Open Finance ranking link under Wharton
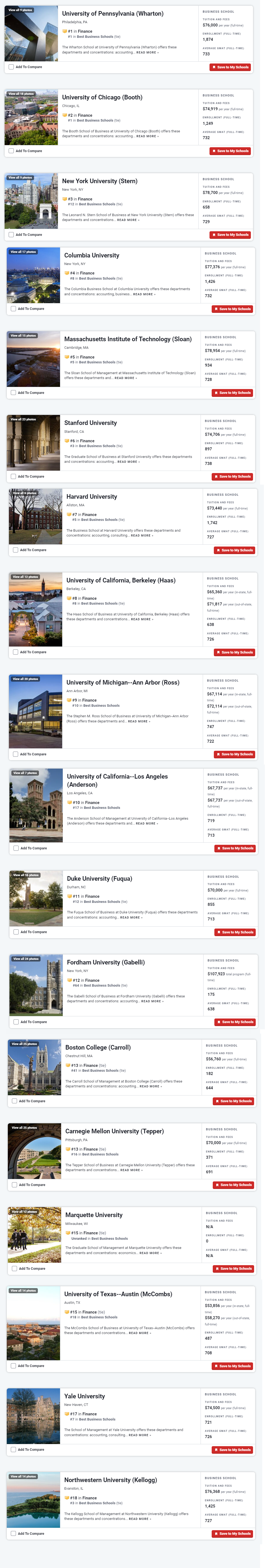 pos(85,31)
